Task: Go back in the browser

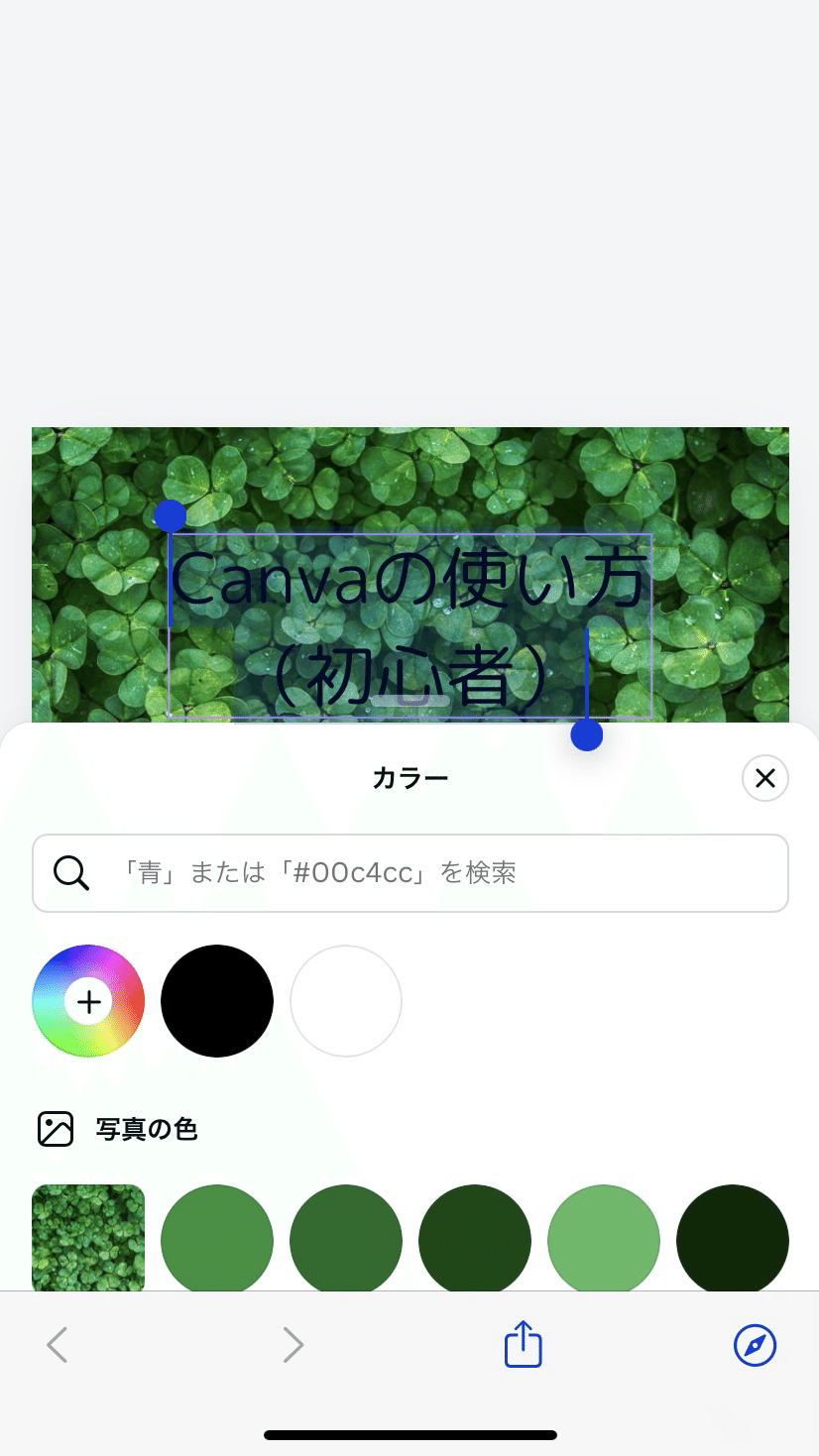Action: [x=58, y=1345]
